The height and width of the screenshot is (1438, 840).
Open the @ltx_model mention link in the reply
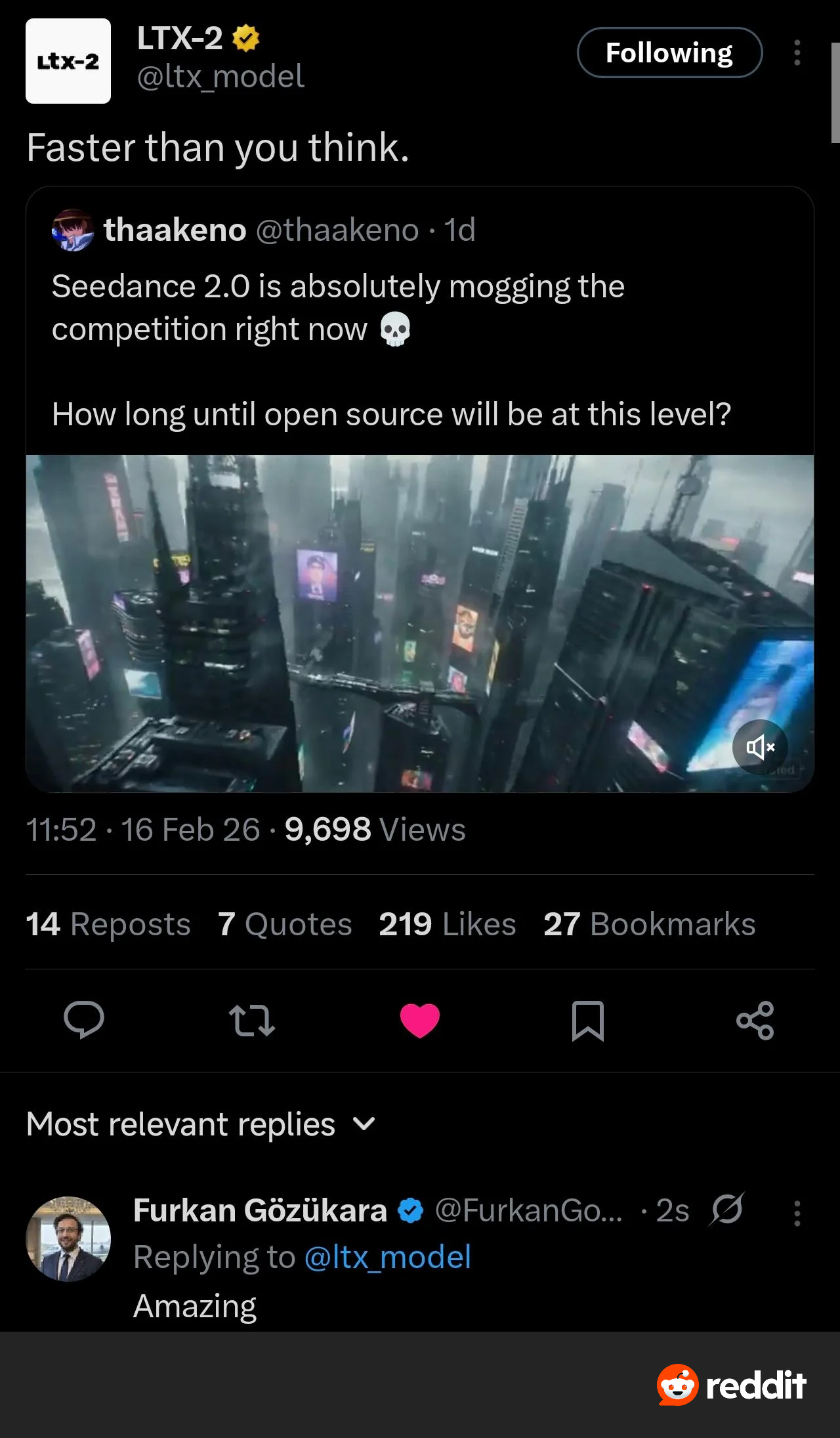coord(387,1258)
